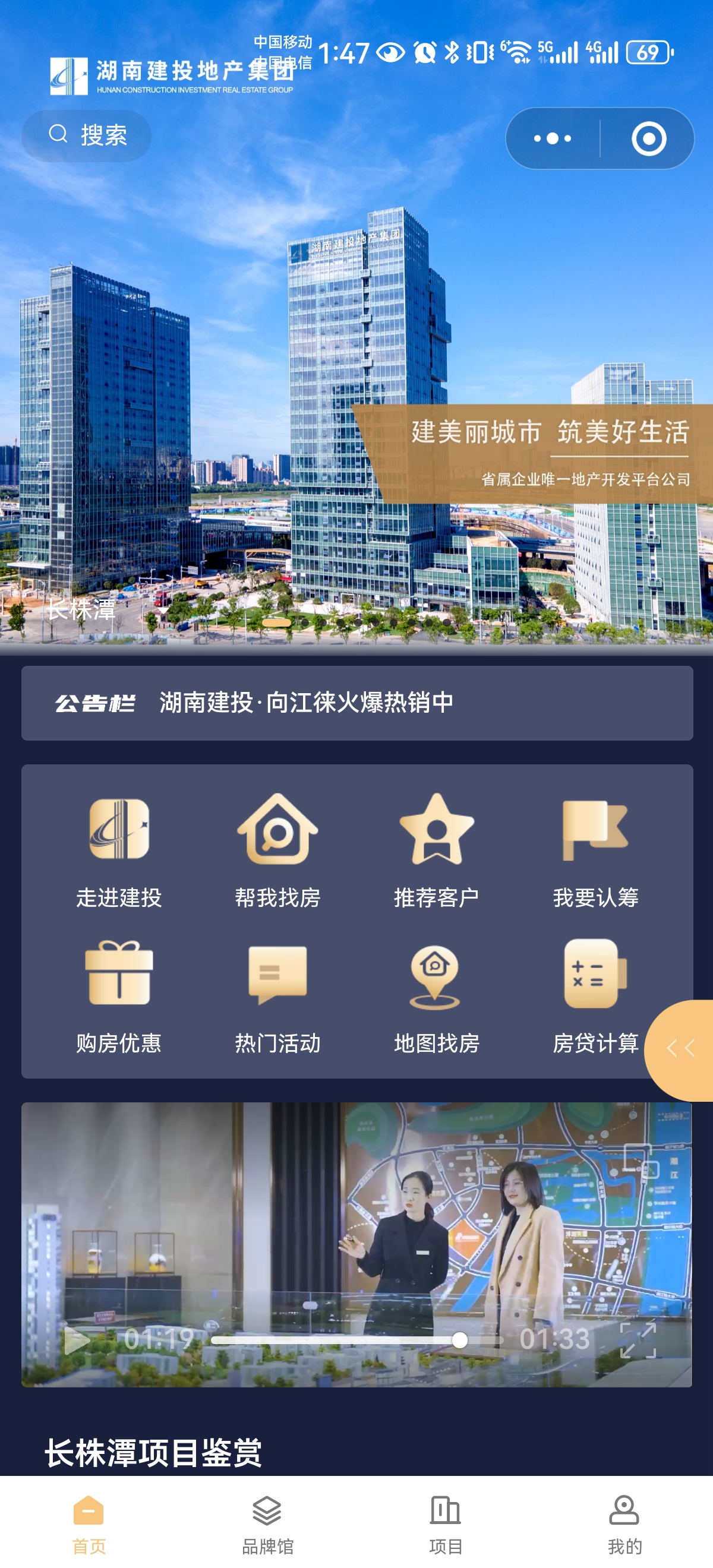
Task: Open 热门活动
Action: (277, 997)
